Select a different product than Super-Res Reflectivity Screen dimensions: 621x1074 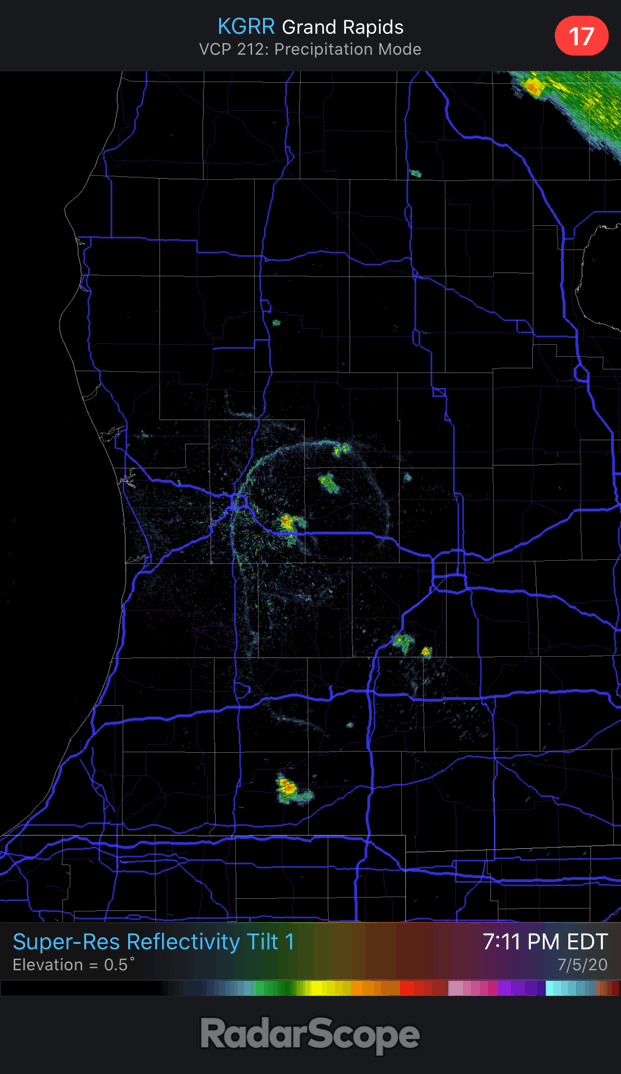(154, 941)
